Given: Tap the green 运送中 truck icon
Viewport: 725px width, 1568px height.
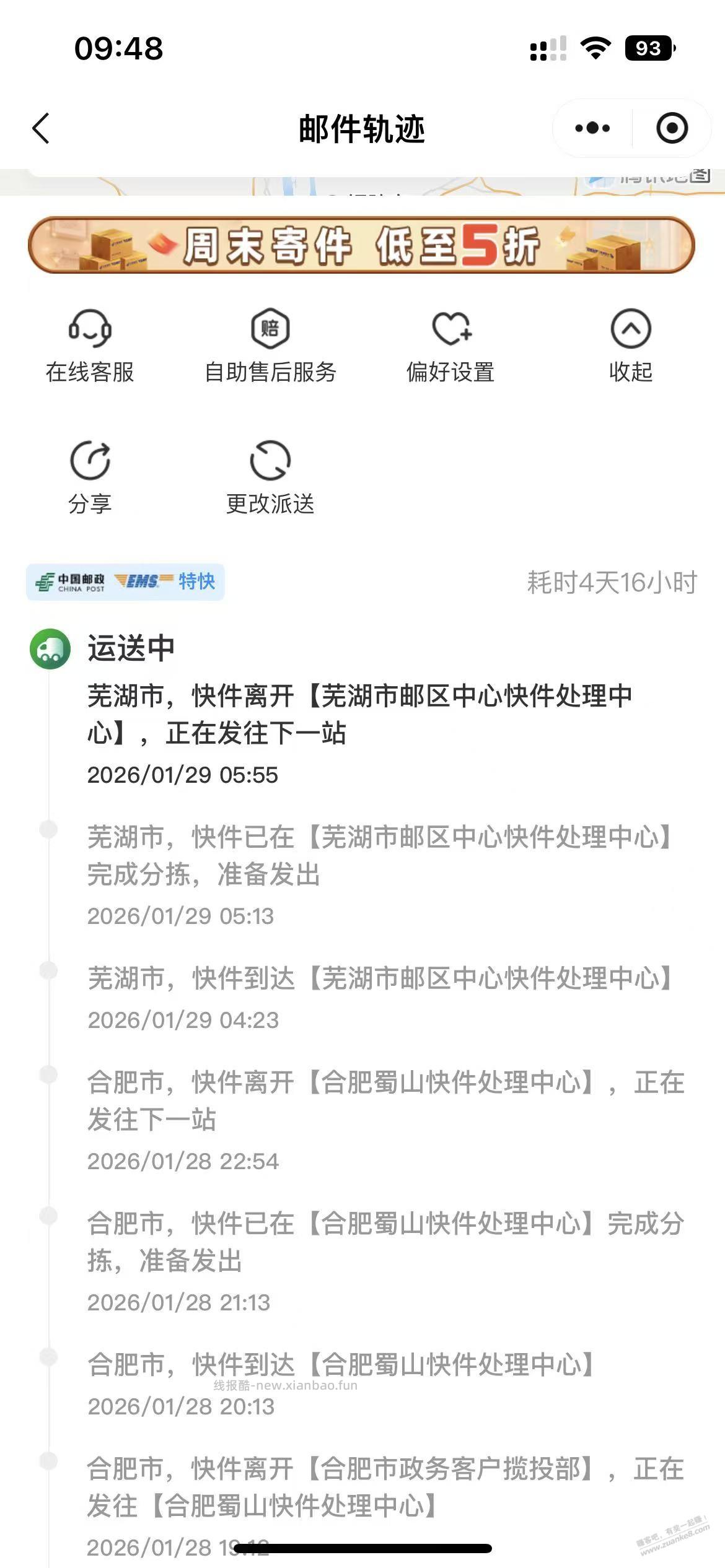Looking at the screenshot, I should click(50, 649).
